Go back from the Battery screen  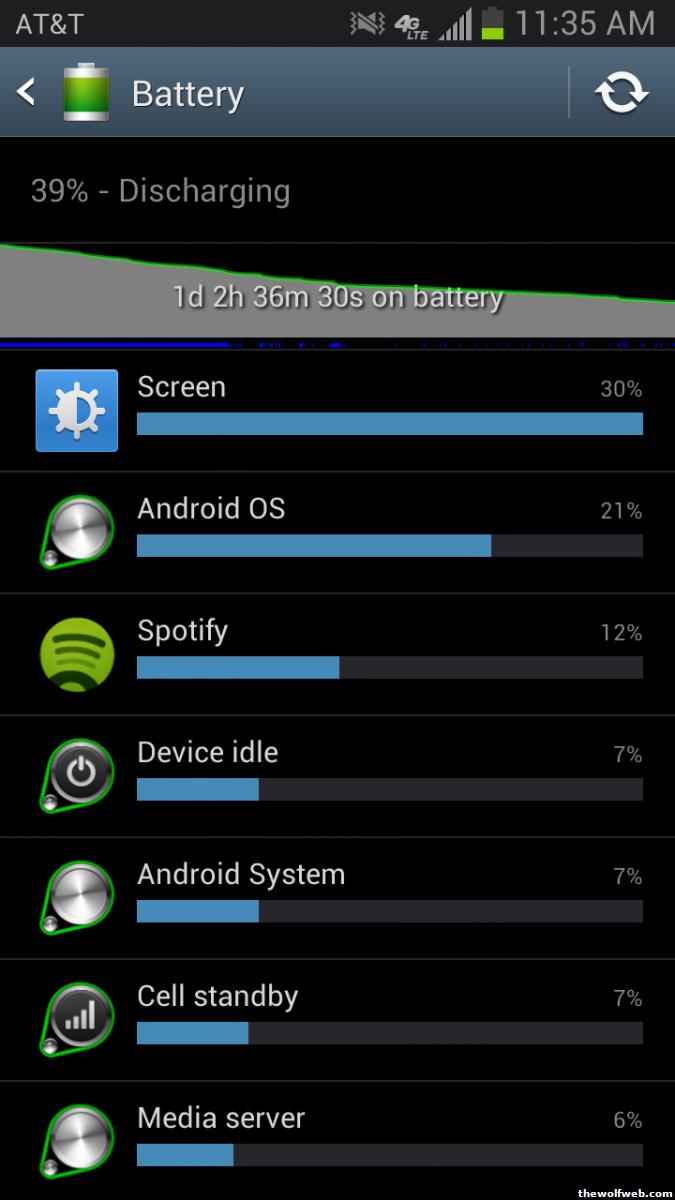click(x=28, y=93)
